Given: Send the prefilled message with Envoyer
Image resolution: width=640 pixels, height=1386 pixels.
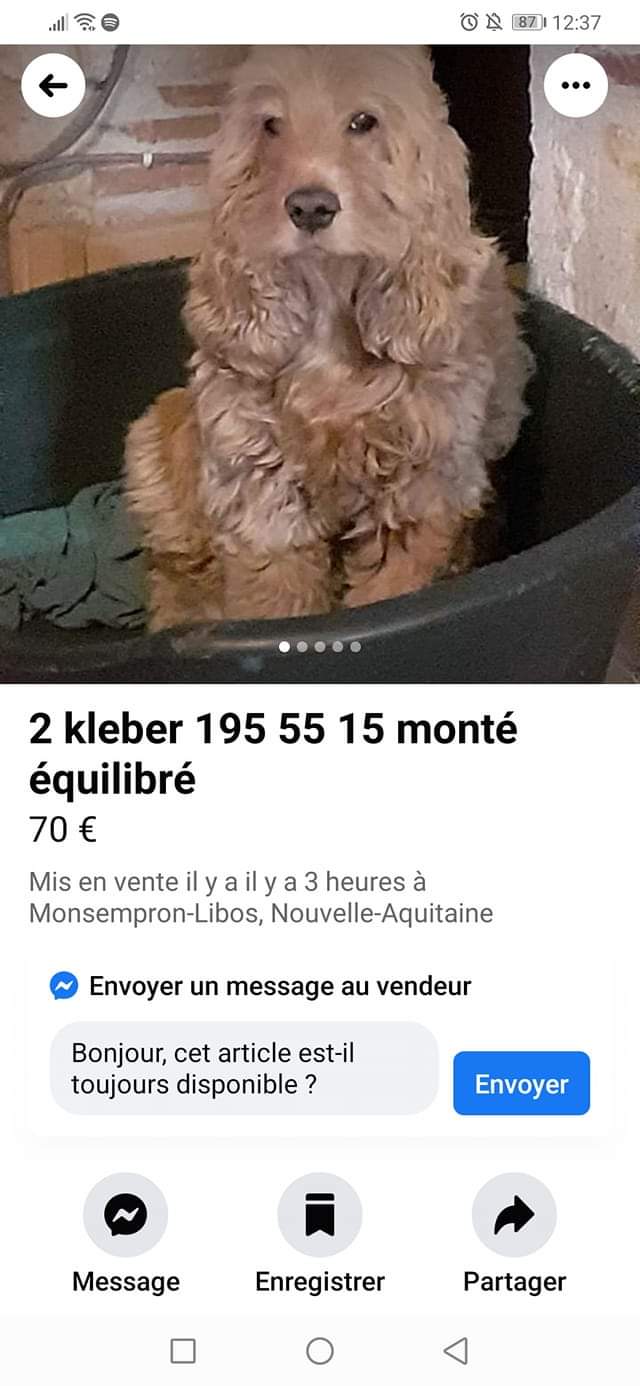Looking at the screenshot, I should click(521, 1083).
